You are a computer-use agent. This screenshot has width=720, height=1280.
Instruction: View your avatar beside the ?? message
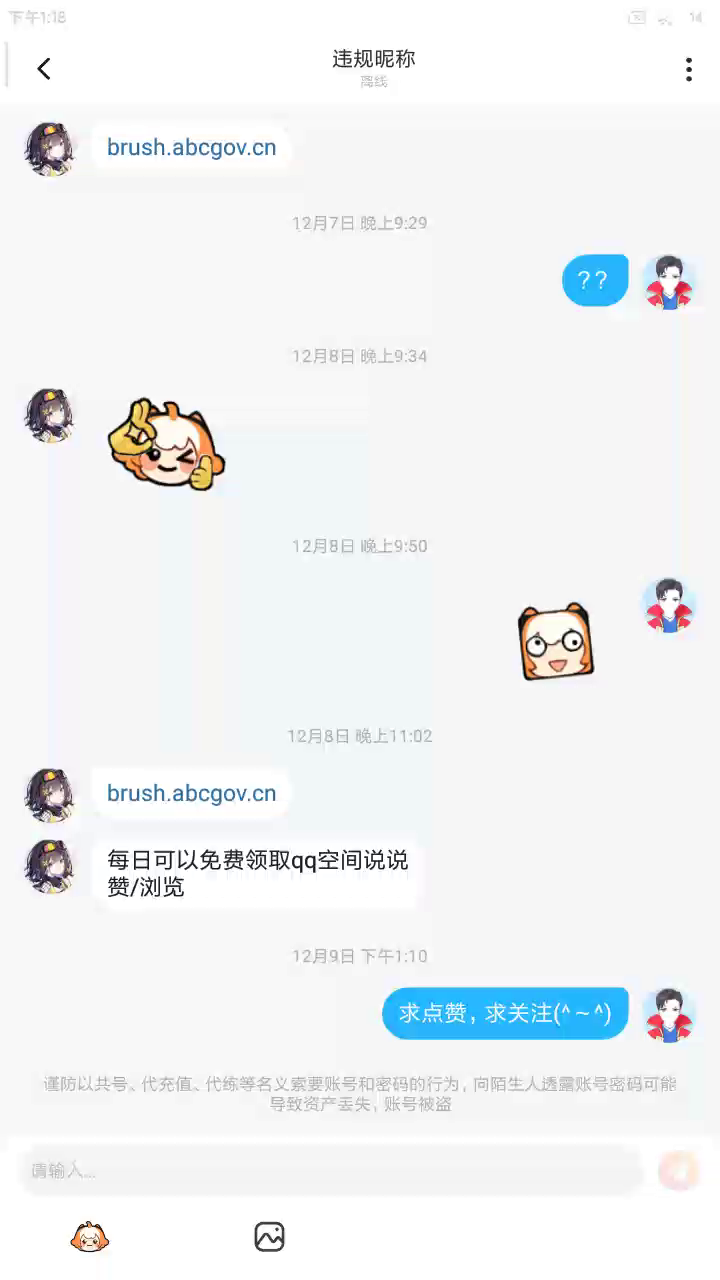click(669, 281)
